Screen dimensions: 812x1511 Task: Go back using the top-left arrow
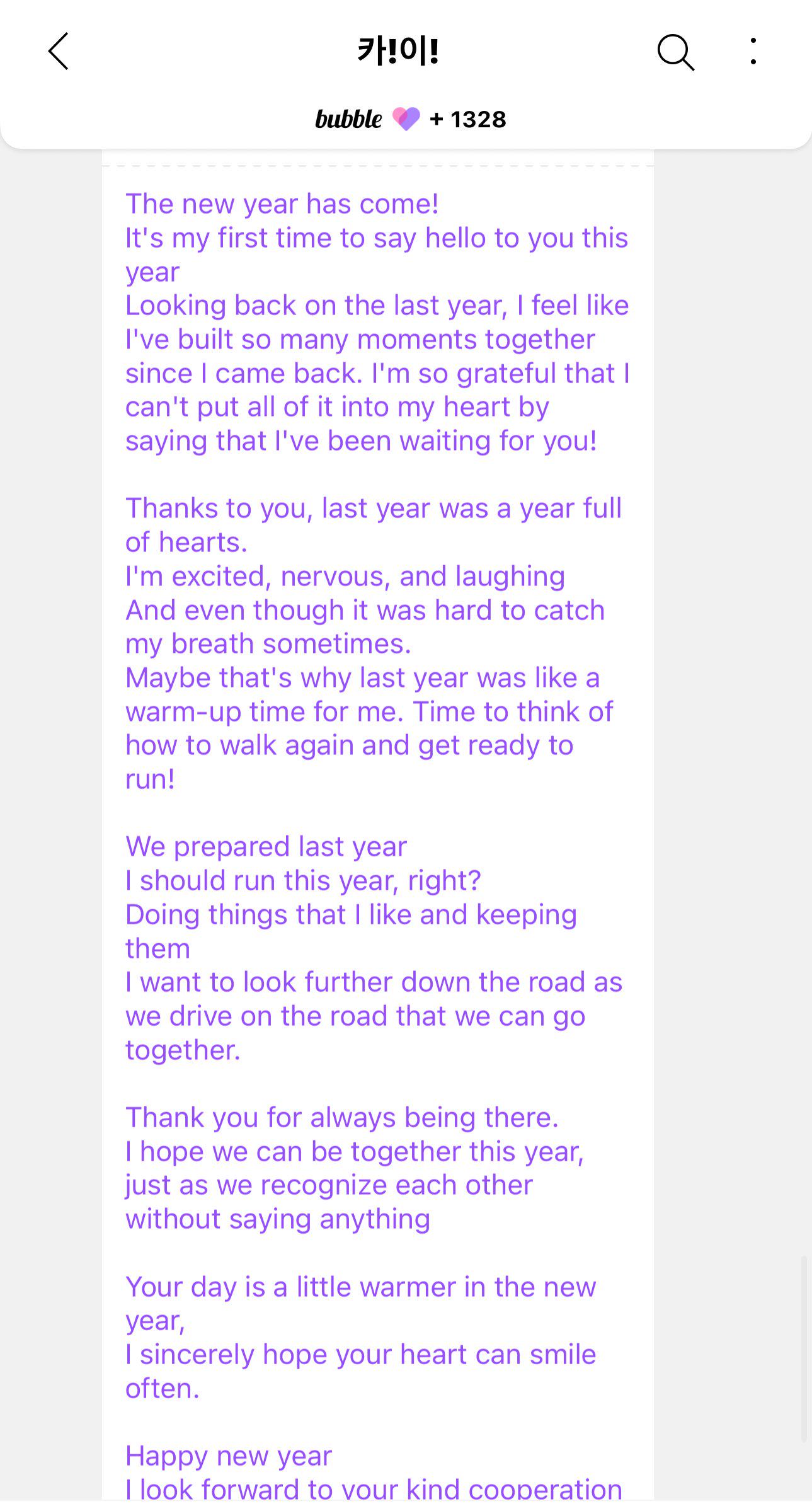pyautogui.click(x=58, y=51)
